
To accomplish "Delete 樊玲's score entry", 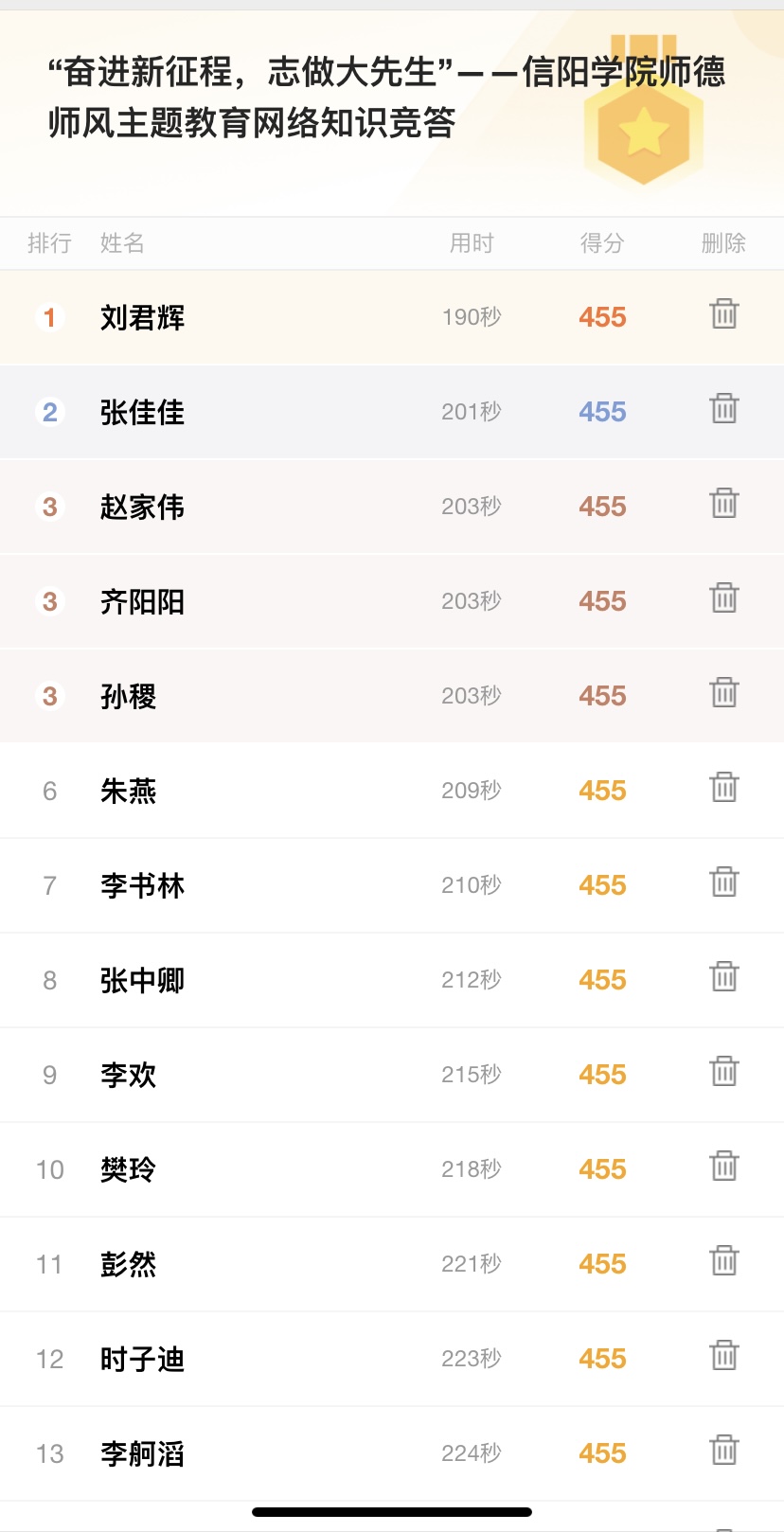I will tap(724, 1167).
